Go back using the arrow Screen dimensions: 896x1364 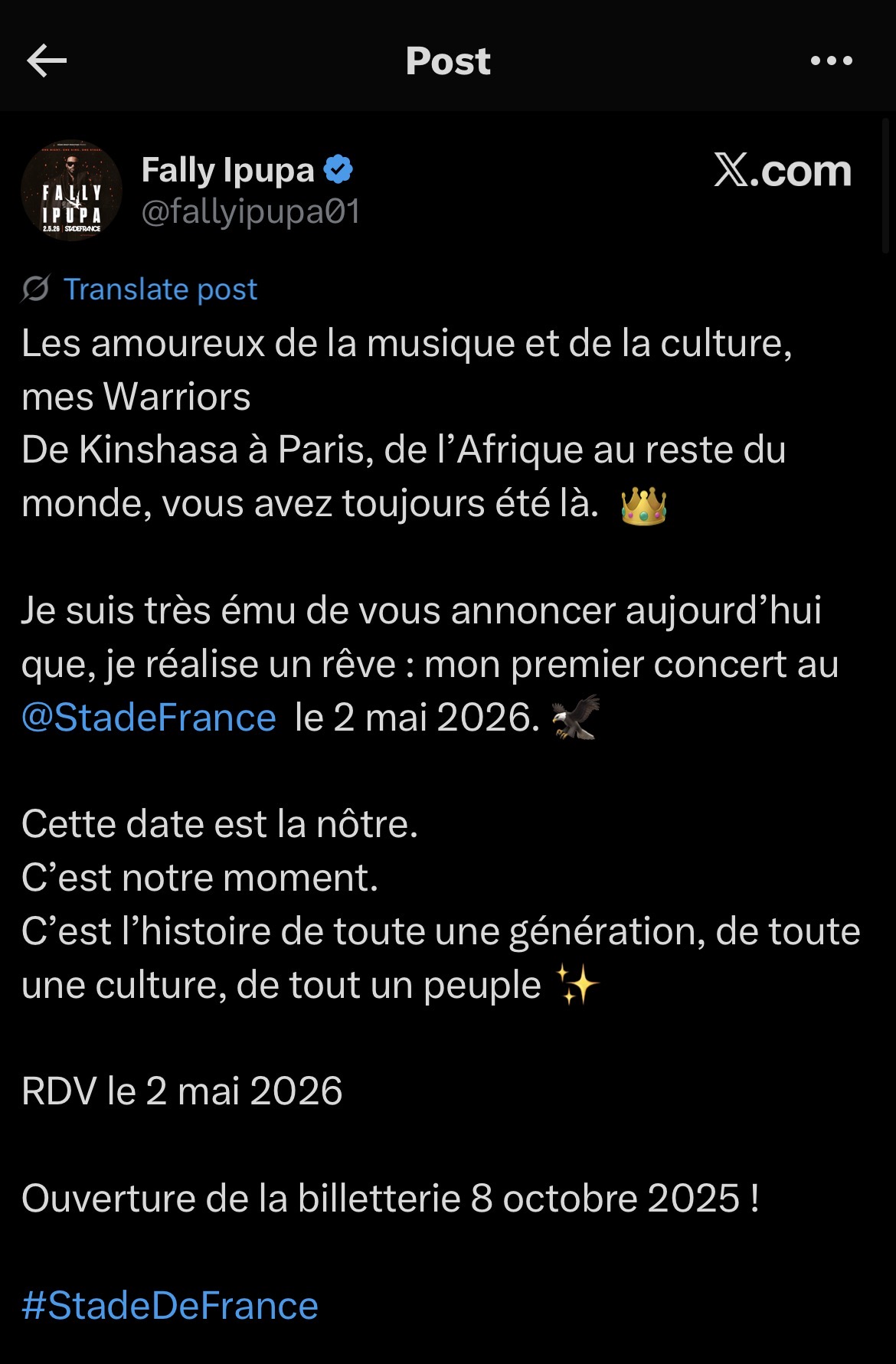47,61
